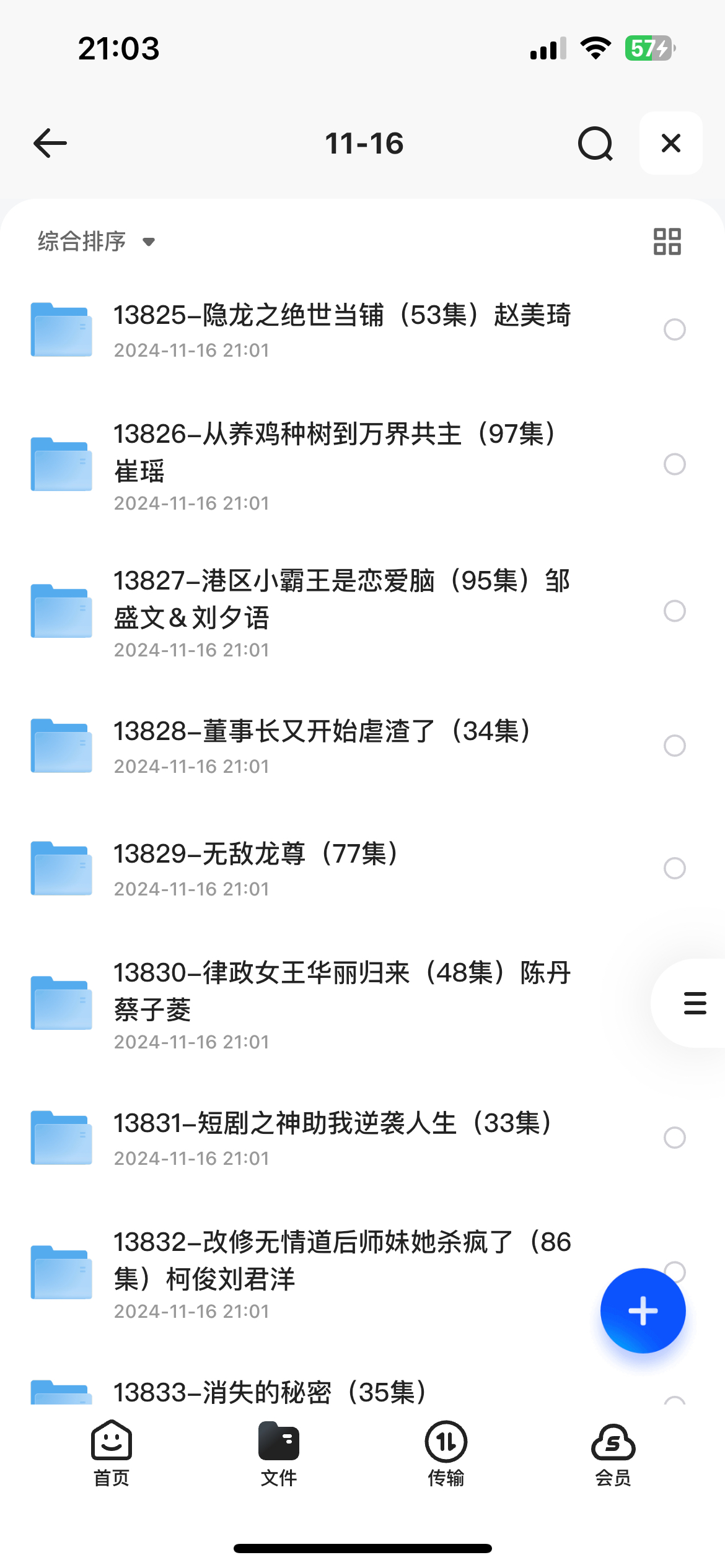Open search in the 11-16 folder

595,143
